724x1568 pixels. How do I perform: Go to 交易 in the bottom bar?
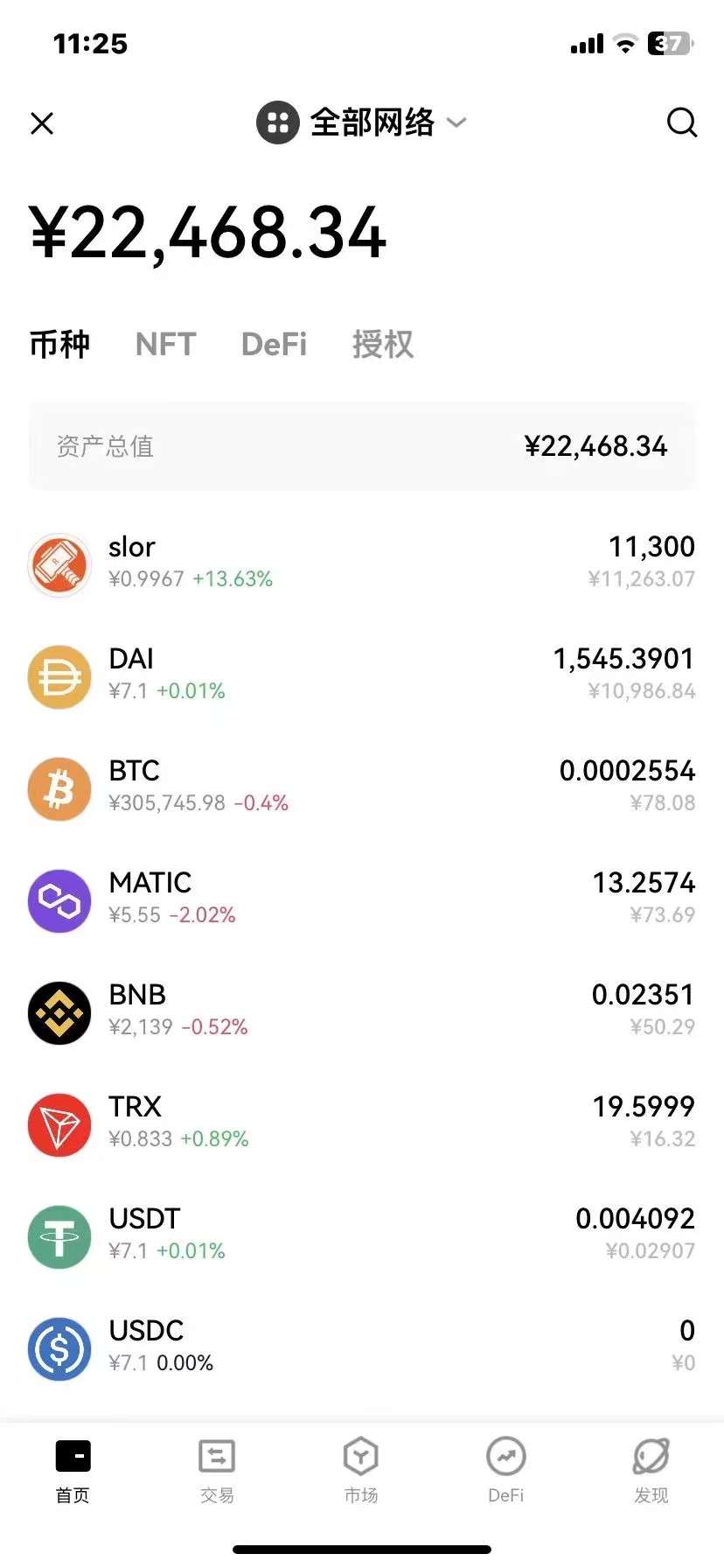pos(217,1471)
